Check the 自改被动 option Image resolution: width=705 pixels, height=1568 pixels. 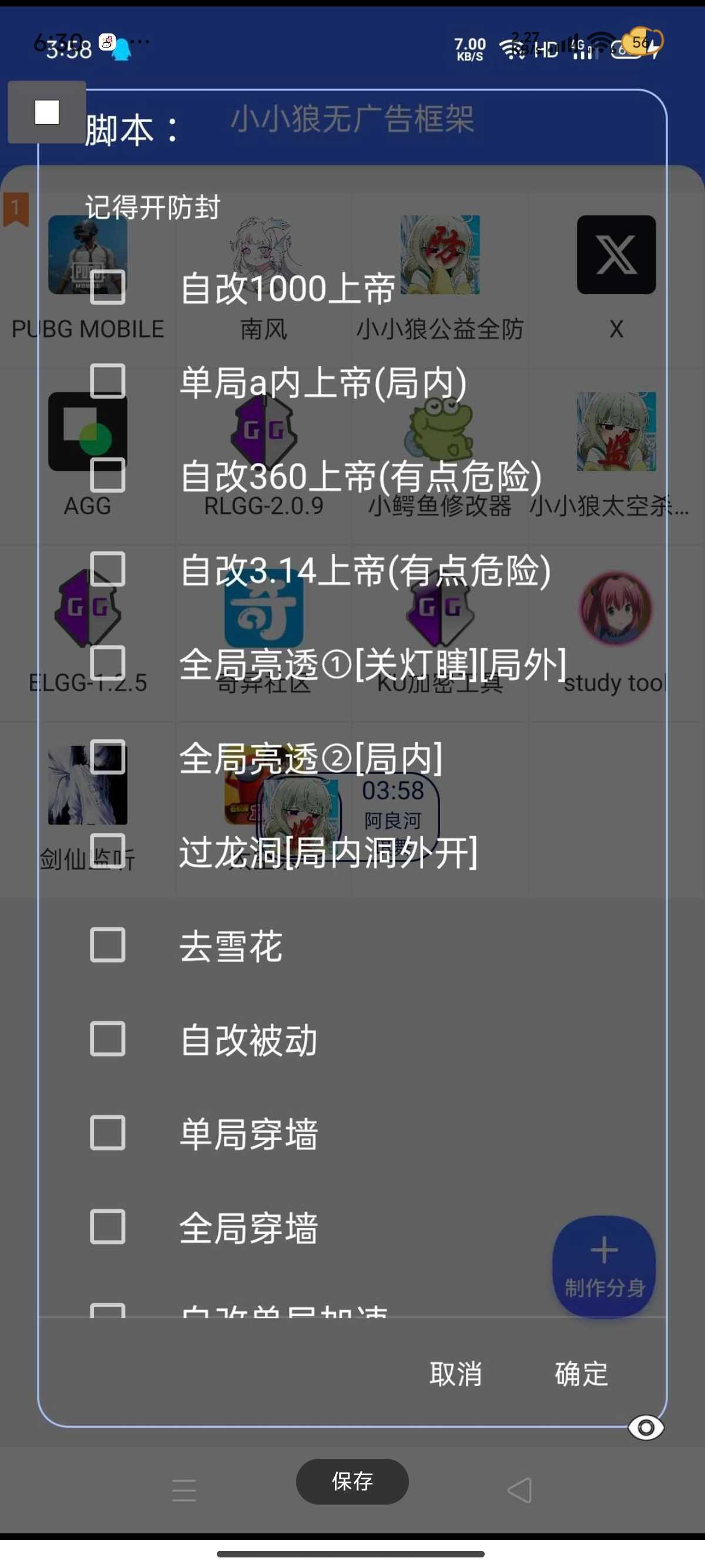[108, 1038]
